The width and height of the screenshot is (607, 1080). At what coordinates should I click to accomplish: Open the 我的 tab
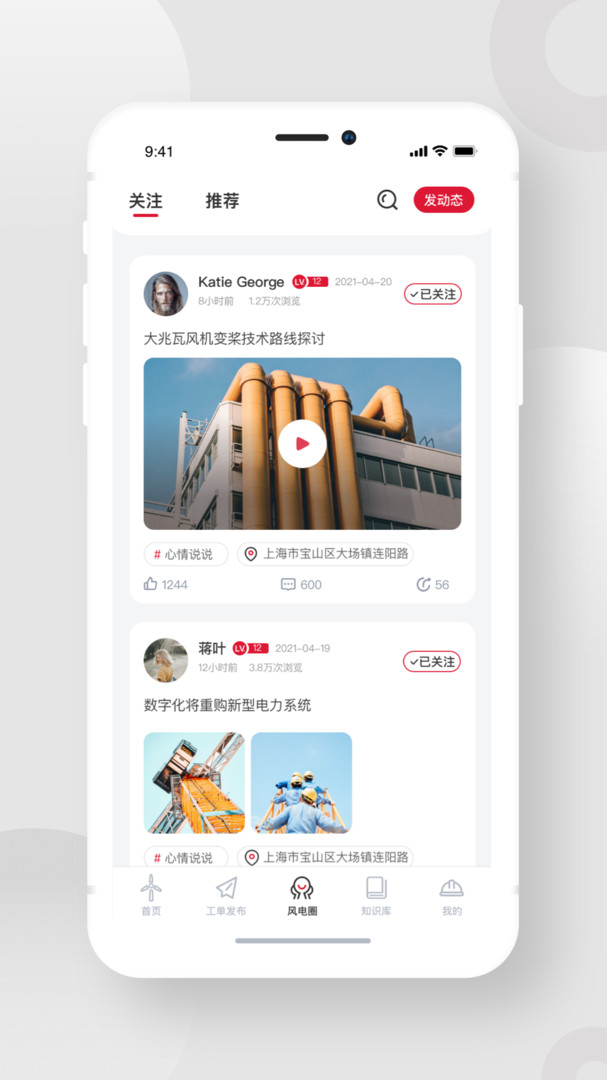pos(451,895)
